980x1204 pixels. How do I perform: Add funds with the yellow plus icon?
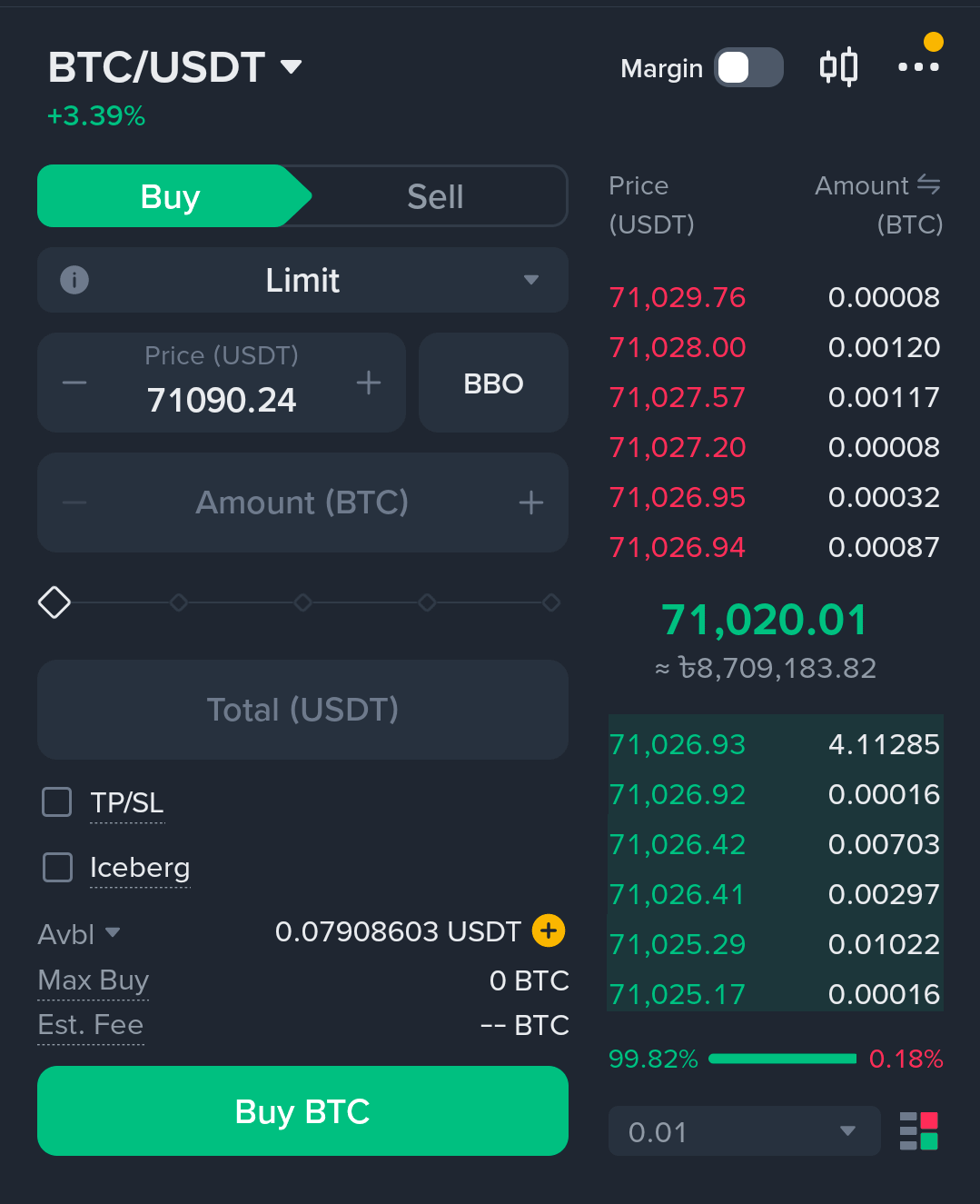tap(549, 930)
